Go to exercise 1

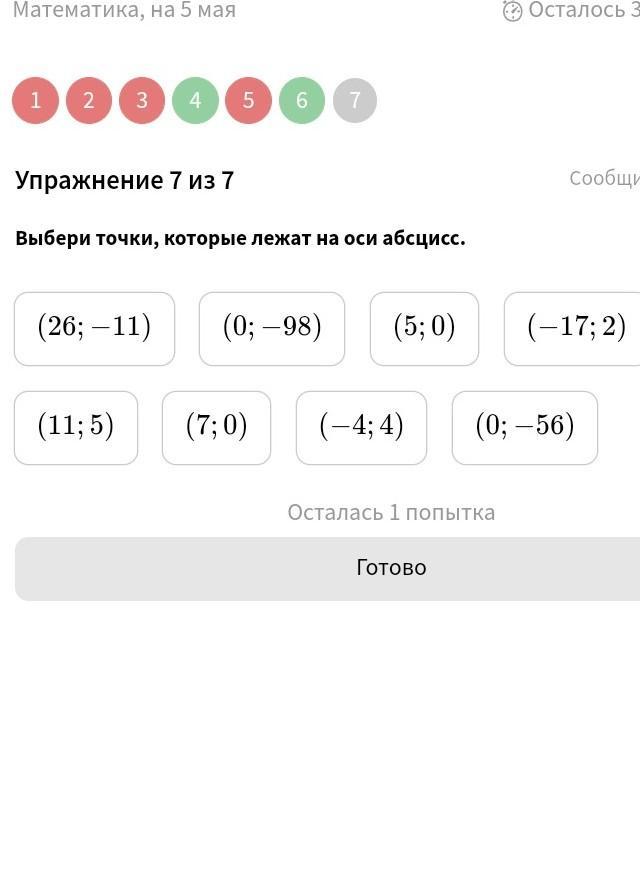(x=36, y=100)
